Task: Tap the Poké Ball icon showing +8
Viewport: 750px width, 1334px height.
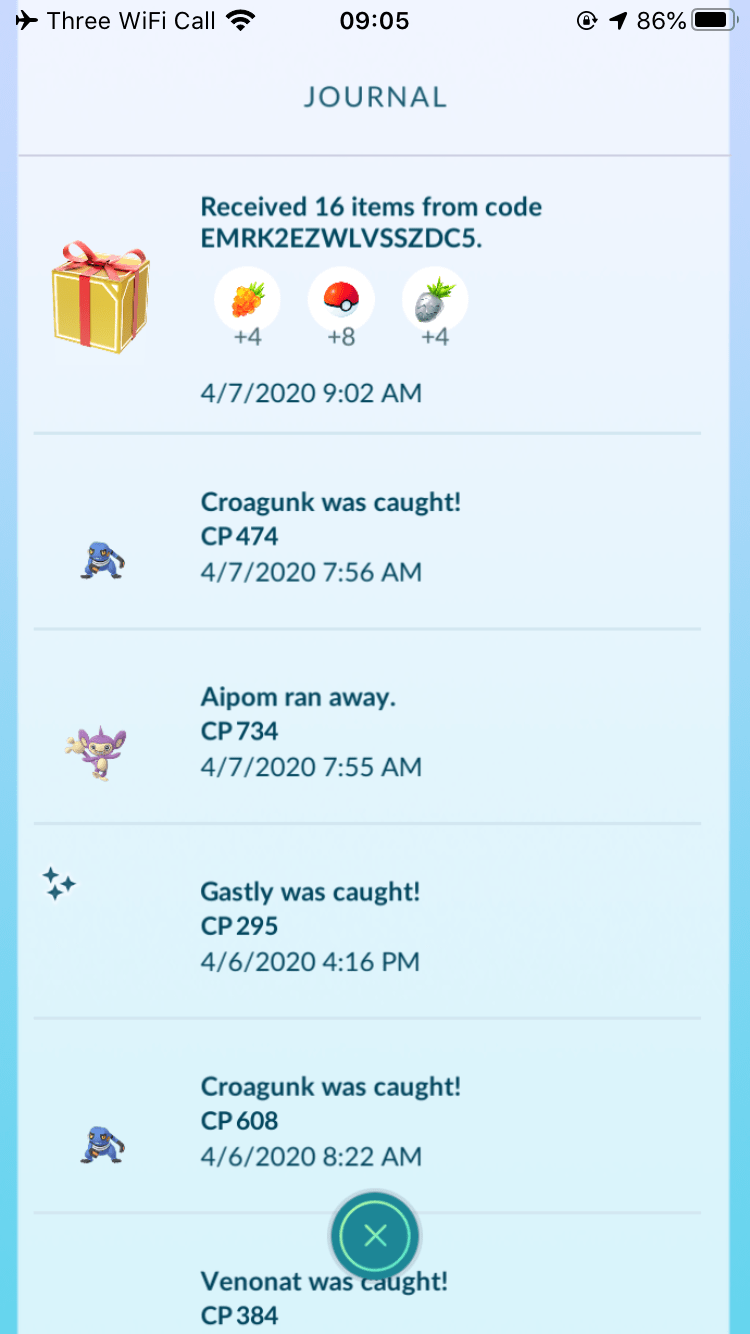Action: tap(341, 298)
